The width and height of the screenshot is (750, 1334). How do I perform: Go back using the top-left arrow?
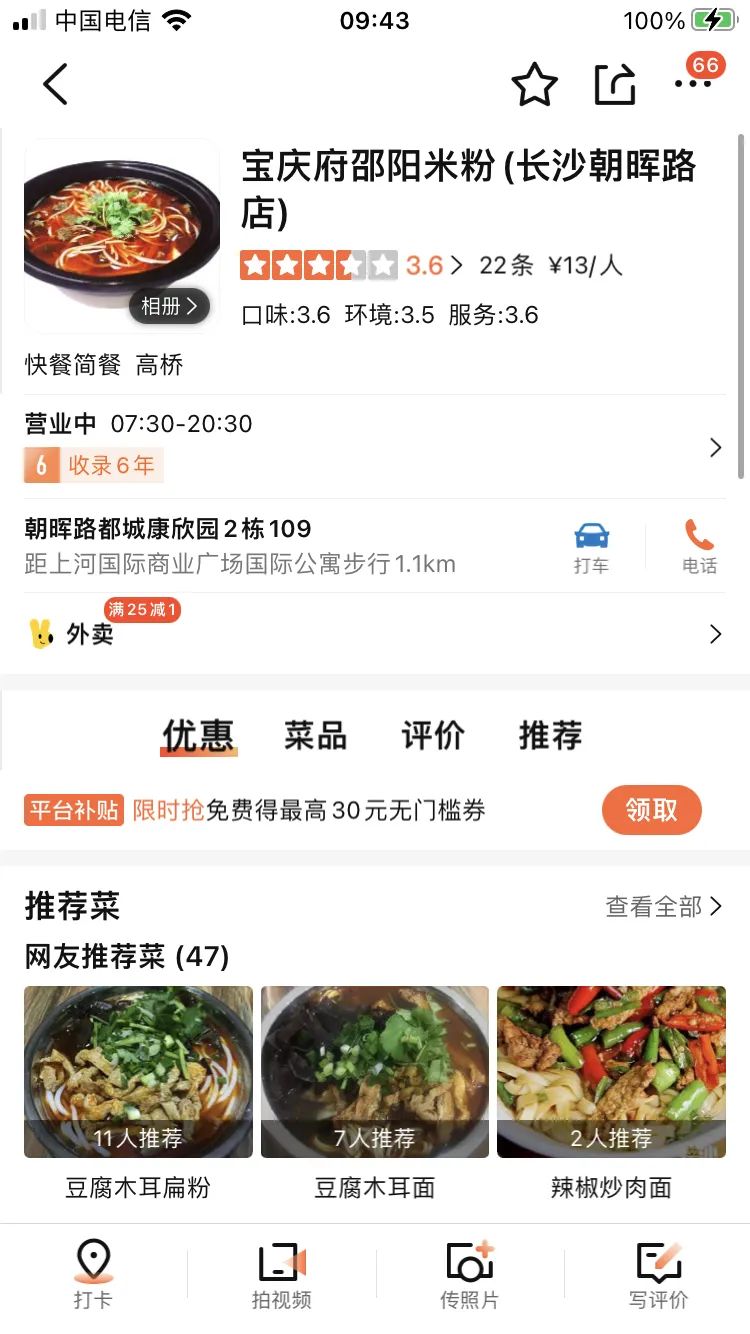tap(56, 84)
